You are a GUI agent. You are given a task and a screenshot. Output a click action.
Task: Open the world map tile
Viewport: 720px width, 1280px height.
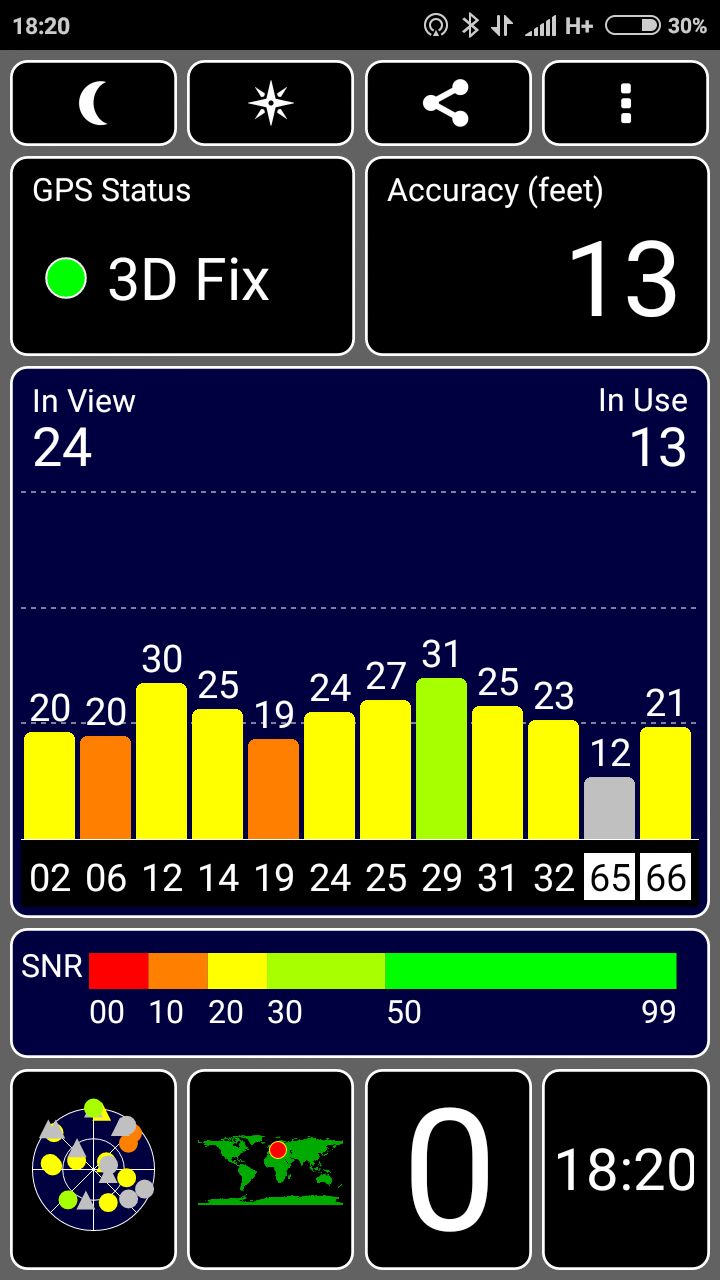click(x=270, y=1170)
